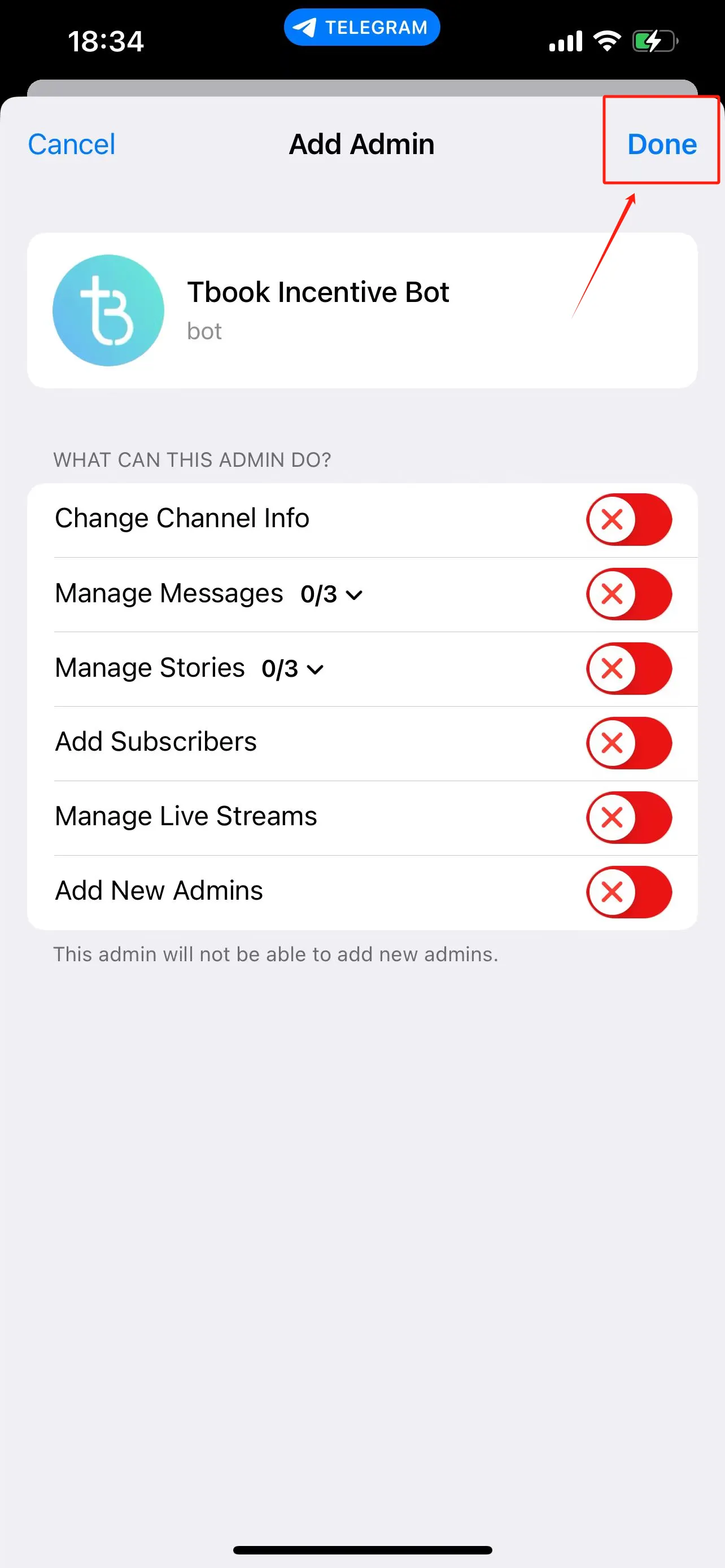
Task: Switch on Manage Live Streams
Action: [629, 817]
